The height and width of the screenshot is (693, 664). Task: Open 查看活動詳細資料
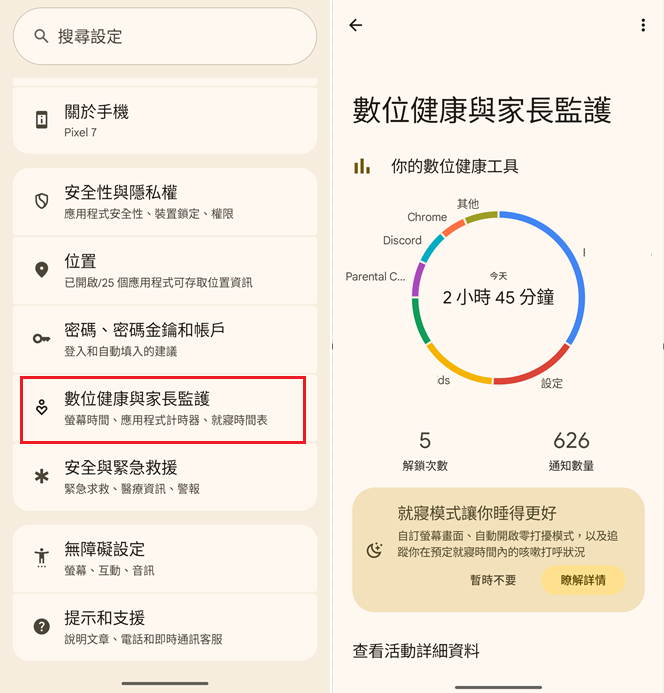click(416, 651)
